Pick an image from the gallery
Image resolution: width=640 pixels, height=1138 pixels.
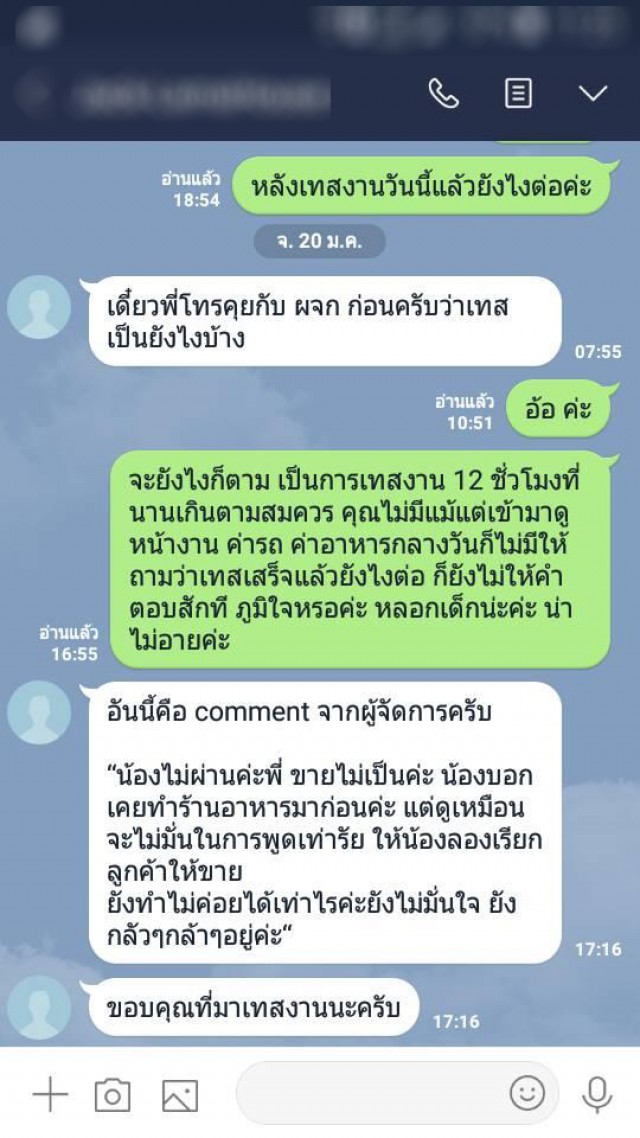click(x=180, y=1095)
